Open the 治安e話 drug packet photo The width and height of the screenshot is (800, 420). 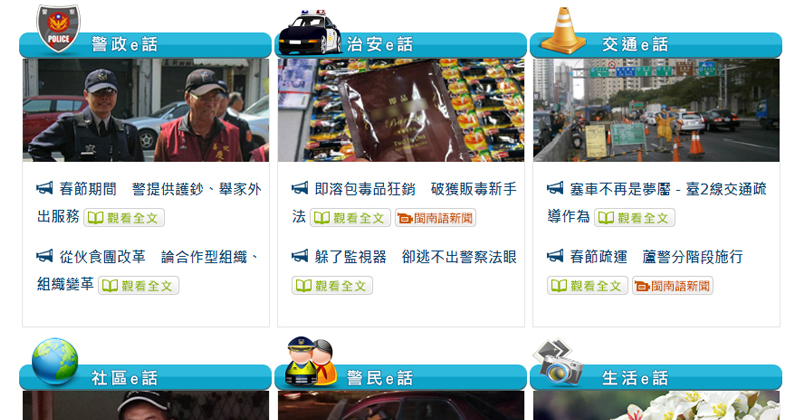(x=401, y=110)
